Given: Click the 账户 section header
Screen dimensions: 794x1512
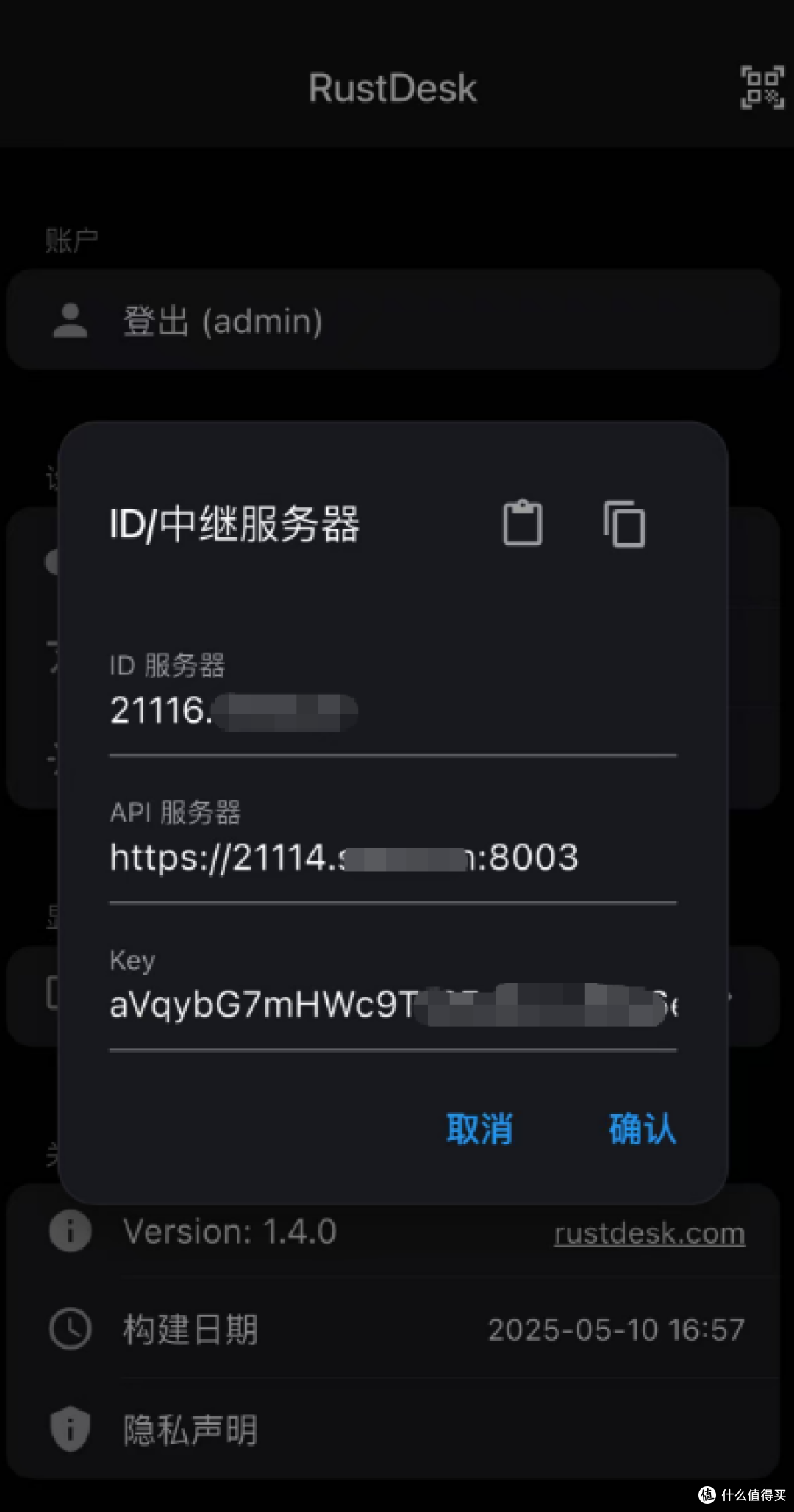Looking at the screenshot, I should 71,237.
